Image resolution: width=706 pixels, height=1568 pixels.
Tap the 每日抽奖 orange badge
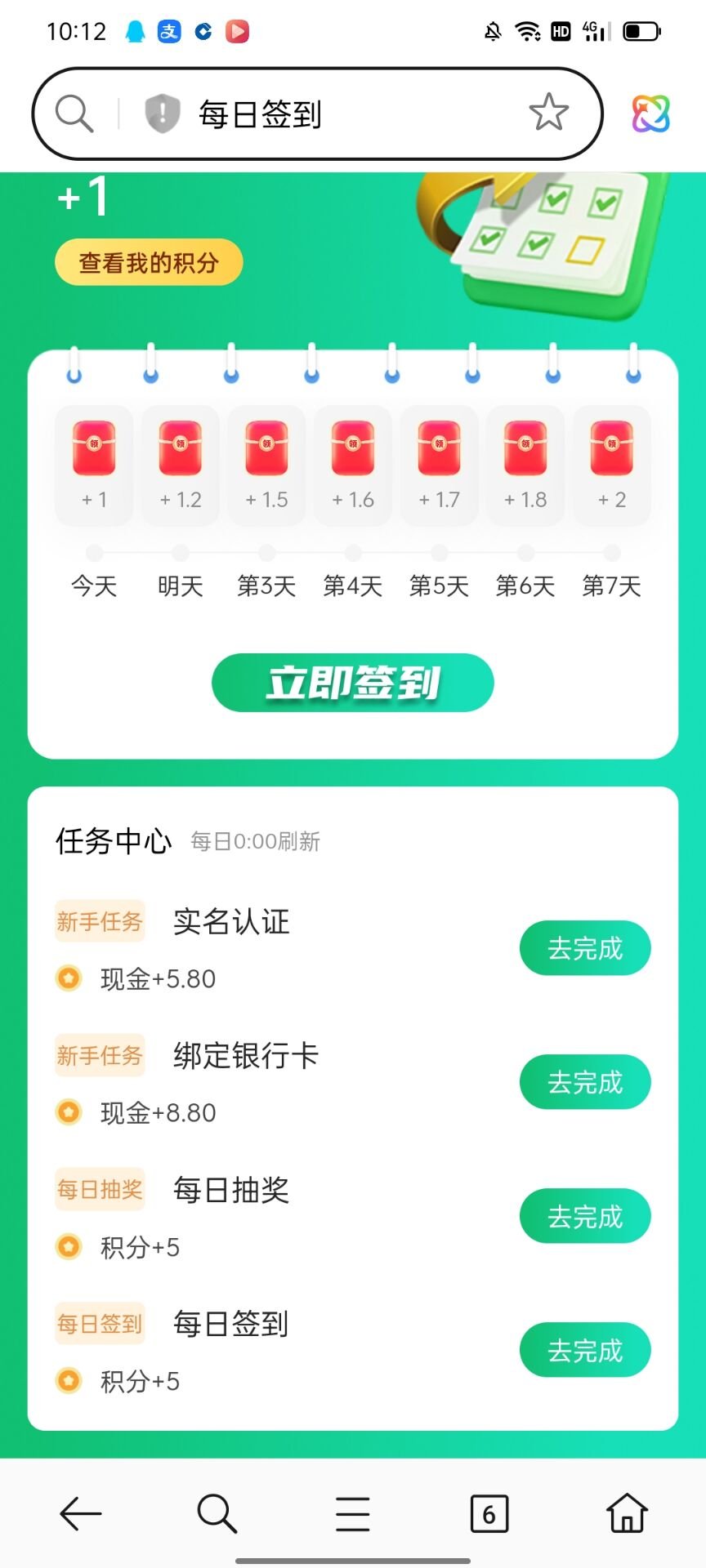[100, 1190]
